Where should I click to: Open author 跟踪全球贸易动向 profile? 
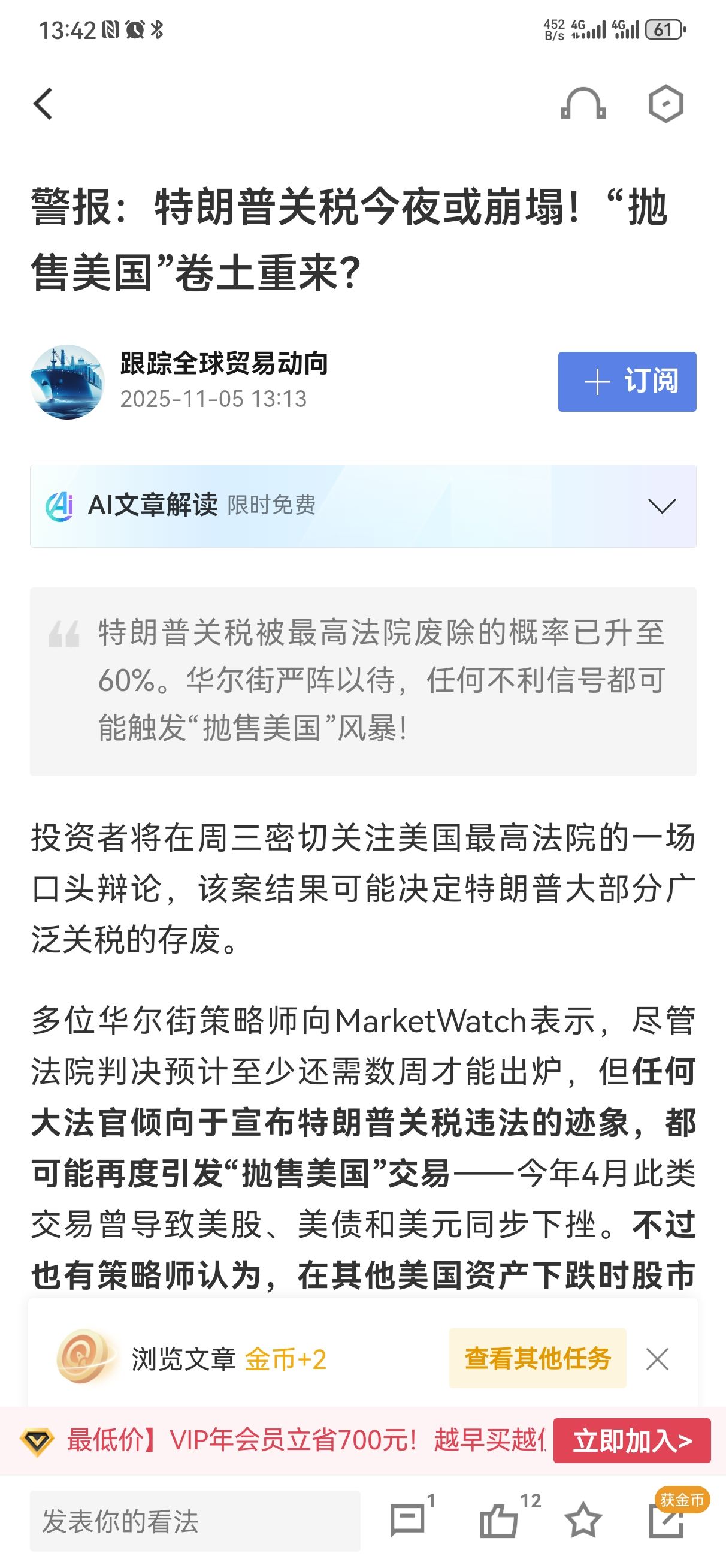[223, 363]
